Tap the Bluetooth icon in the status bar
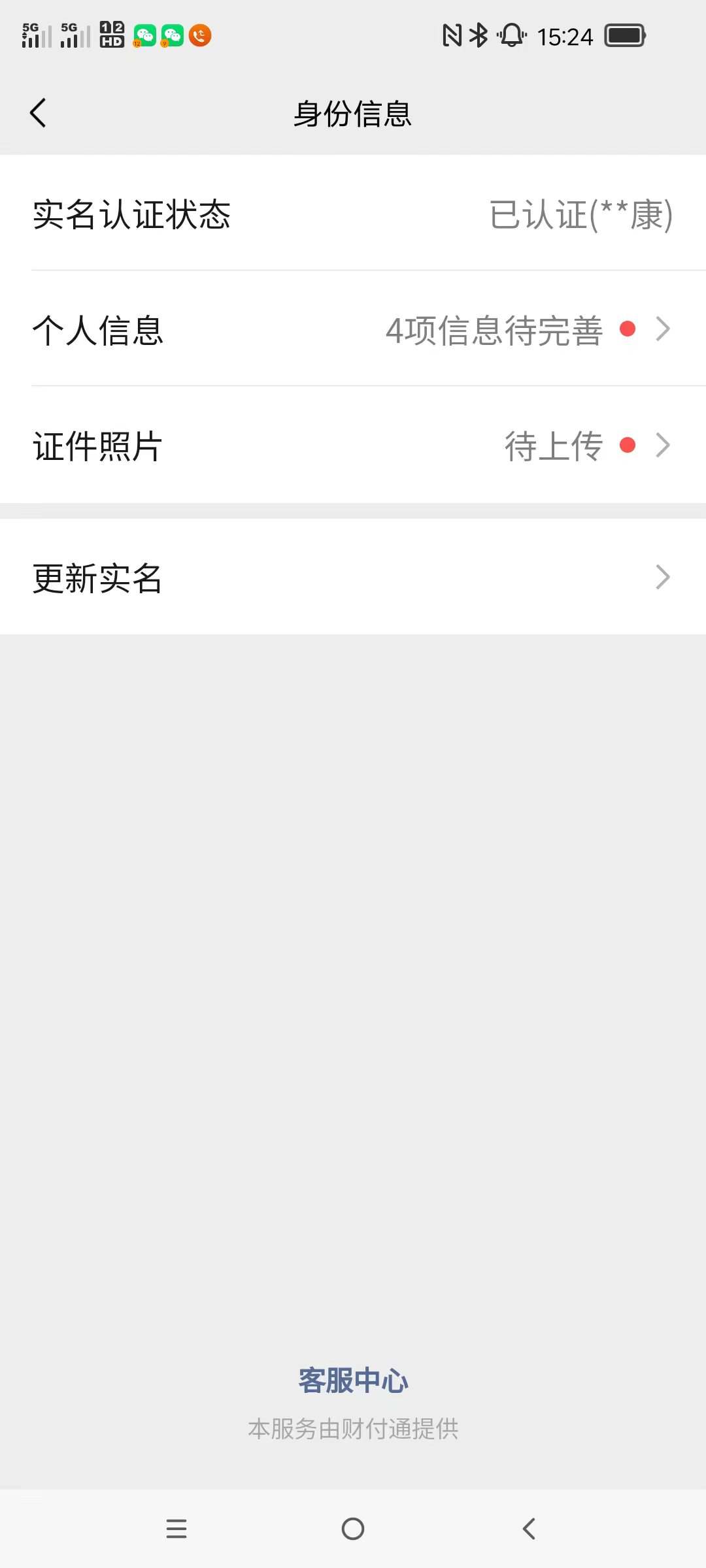 pyautogui.click(x=479, y=36)
